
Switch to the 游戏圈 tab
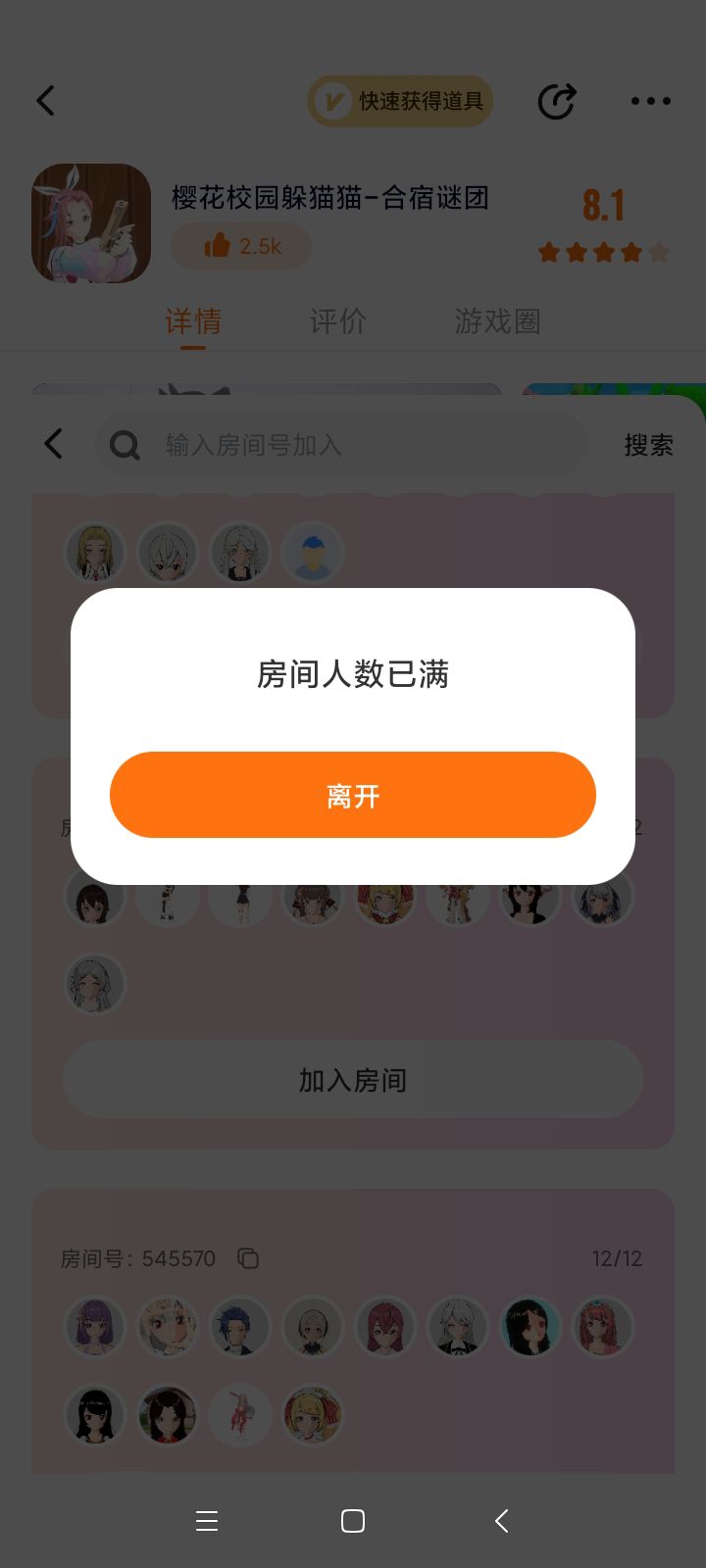click(x=498, y=321)
